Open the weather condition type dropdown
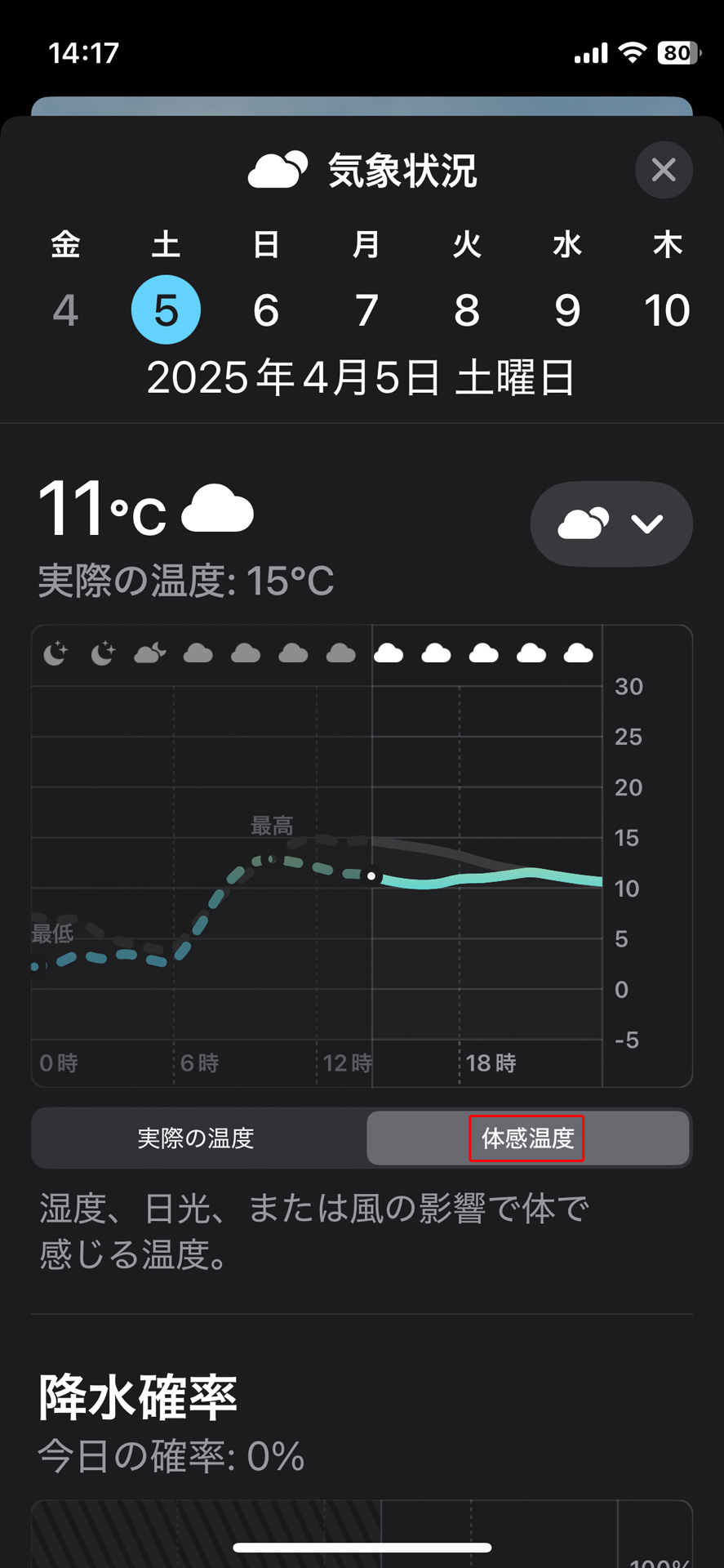 coord(611,523)
